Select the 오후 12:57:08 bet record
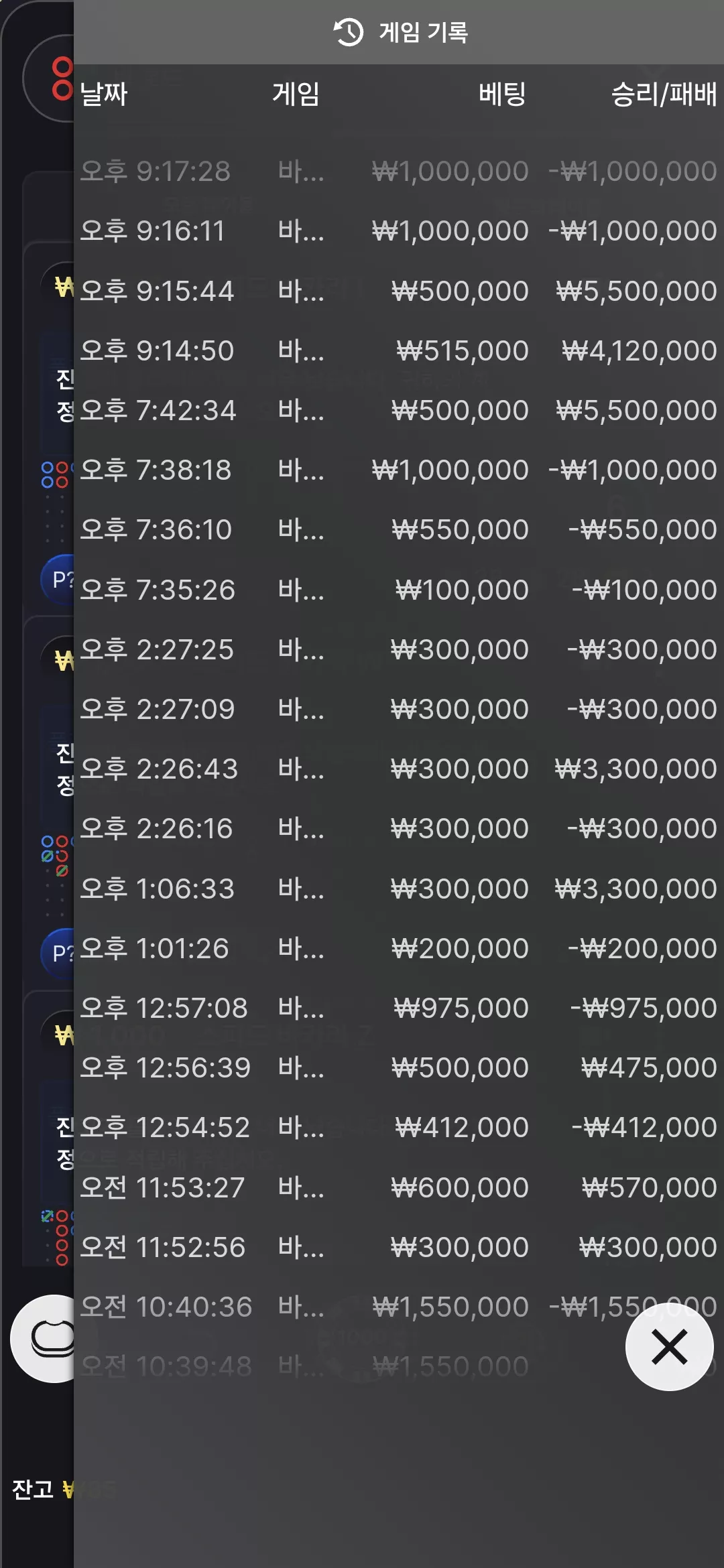Viewport: 724px width, 1568px height. pyautogui.click(x=398, y=1008)
